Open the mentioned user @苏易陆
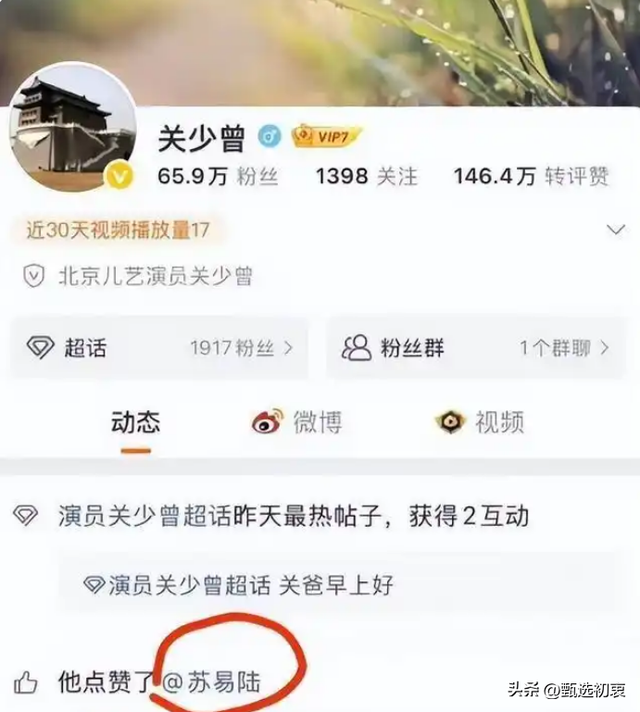This screenshot has width=640, height=712. (212, 682)
